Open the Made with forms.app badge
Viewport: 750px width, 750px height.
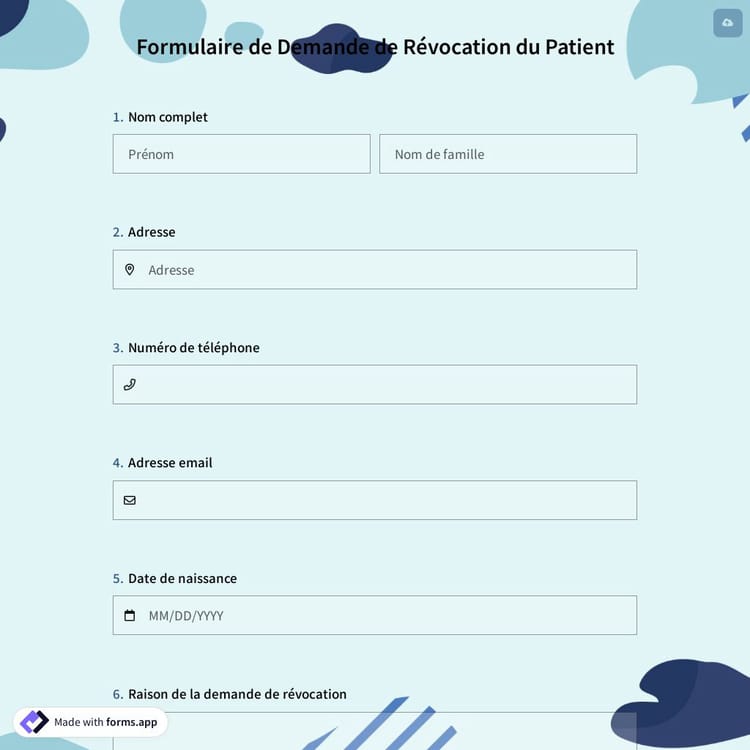pos(91,722)
